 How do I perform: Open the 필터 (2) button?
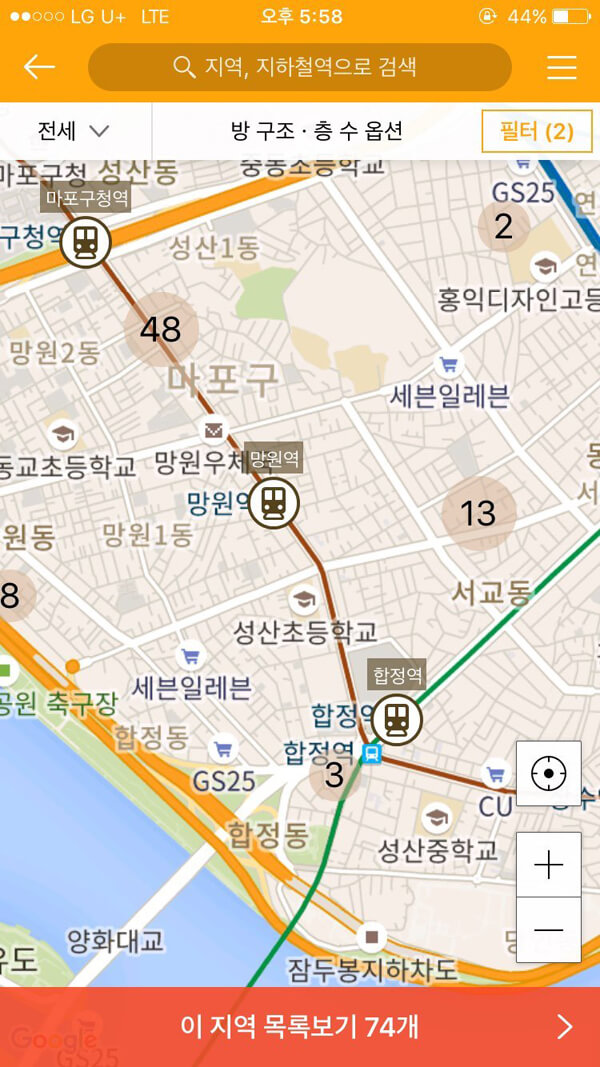point(535,131)
